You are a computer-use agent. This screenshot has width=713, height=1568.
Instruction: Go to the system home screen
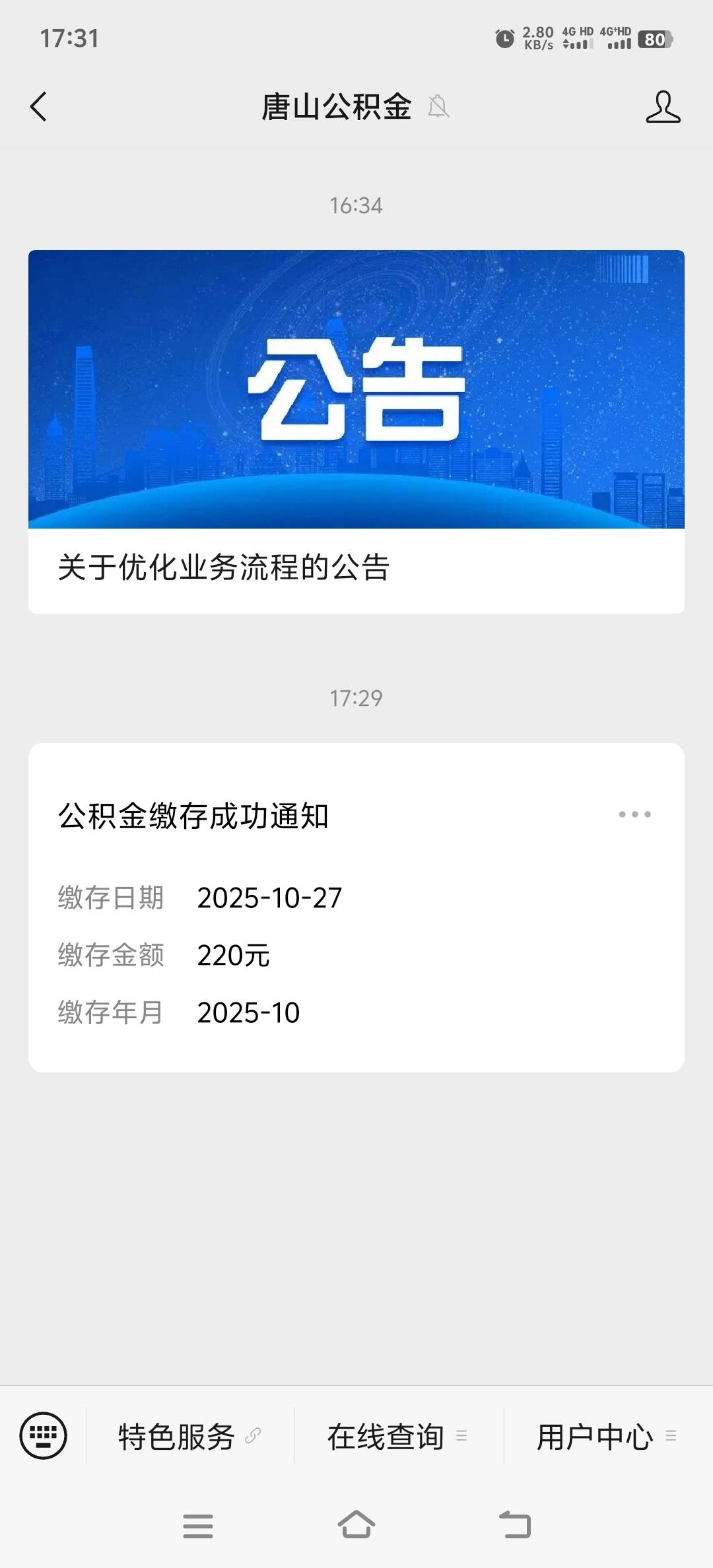pos(356,1526)
